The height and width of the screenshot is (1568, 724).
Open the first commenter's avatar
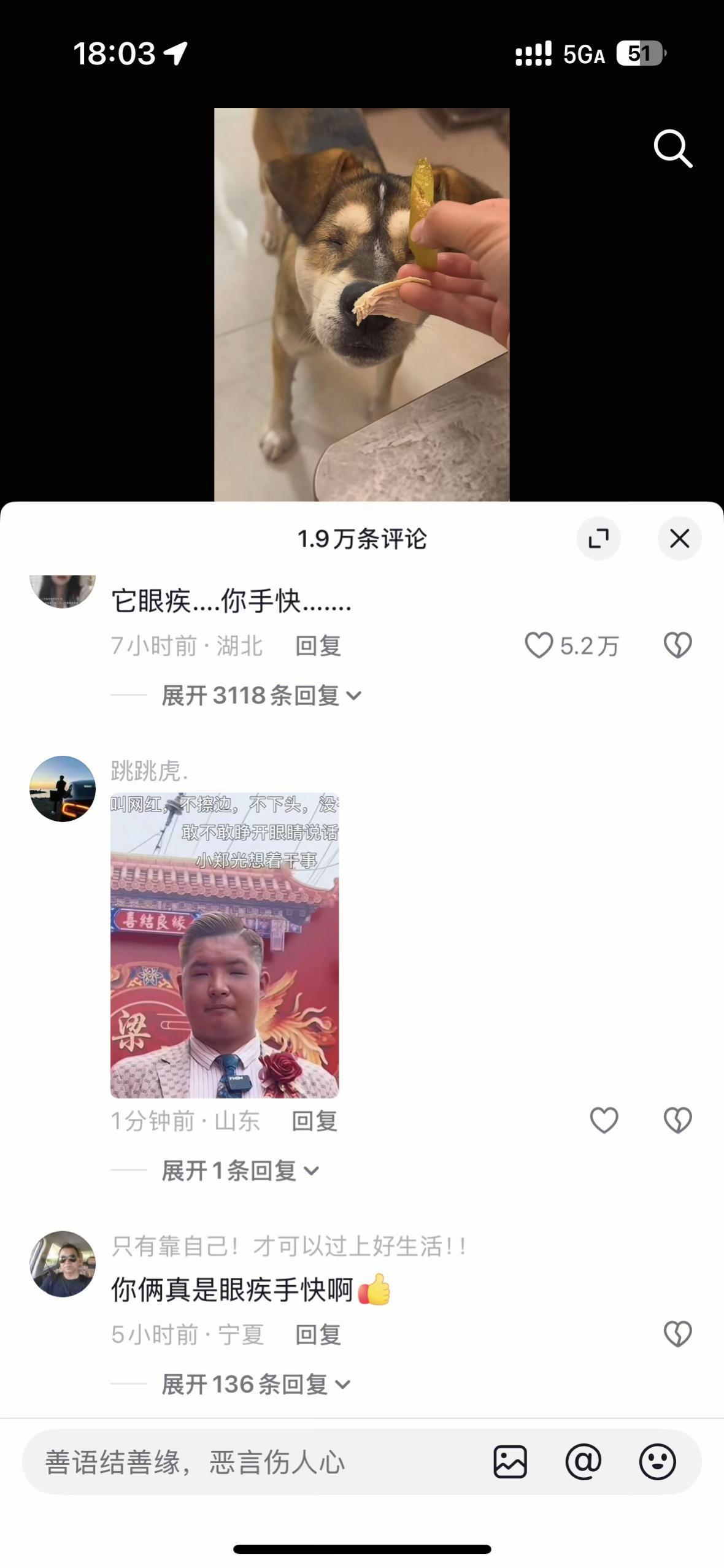64,592
